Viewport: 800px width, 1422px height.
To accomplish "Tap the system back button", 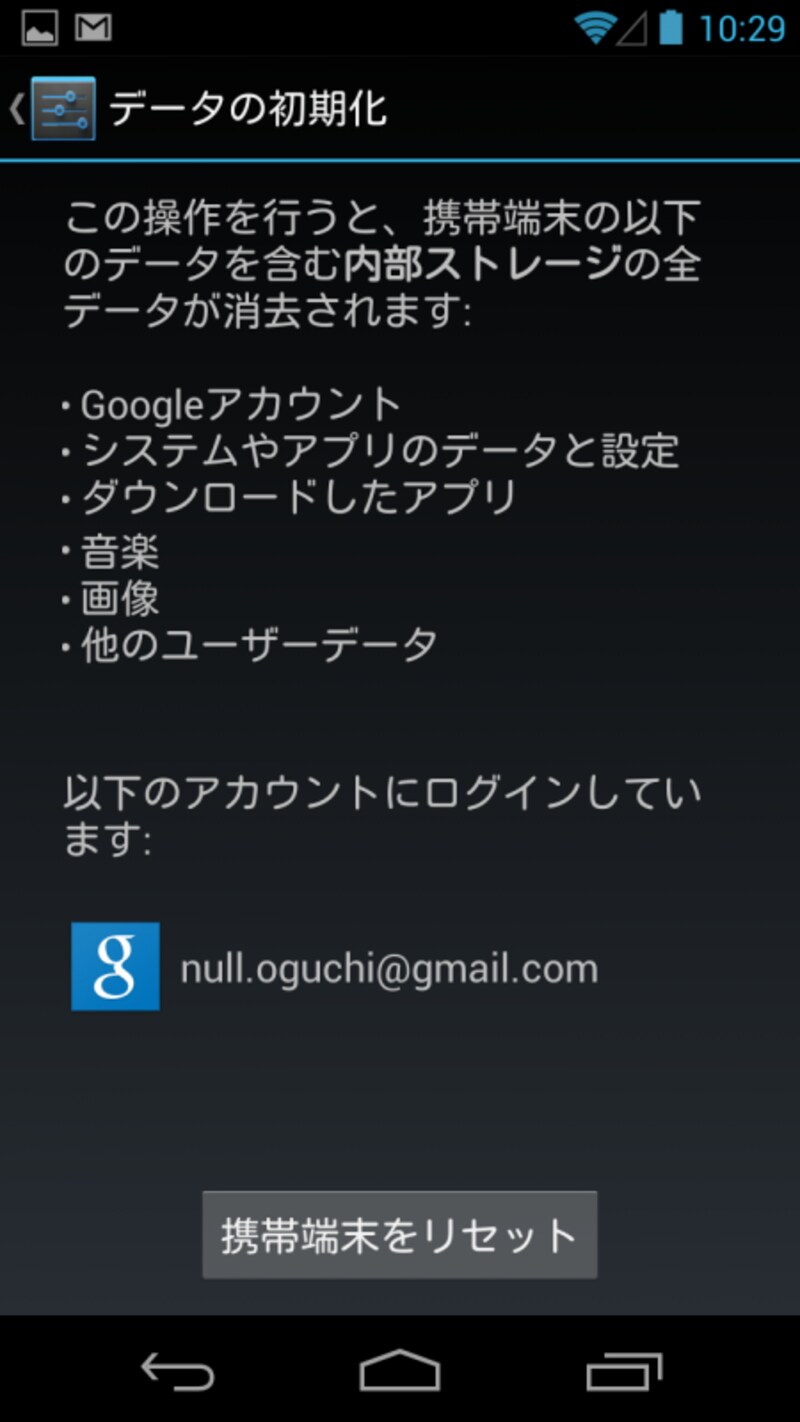I will point(178,1371).
